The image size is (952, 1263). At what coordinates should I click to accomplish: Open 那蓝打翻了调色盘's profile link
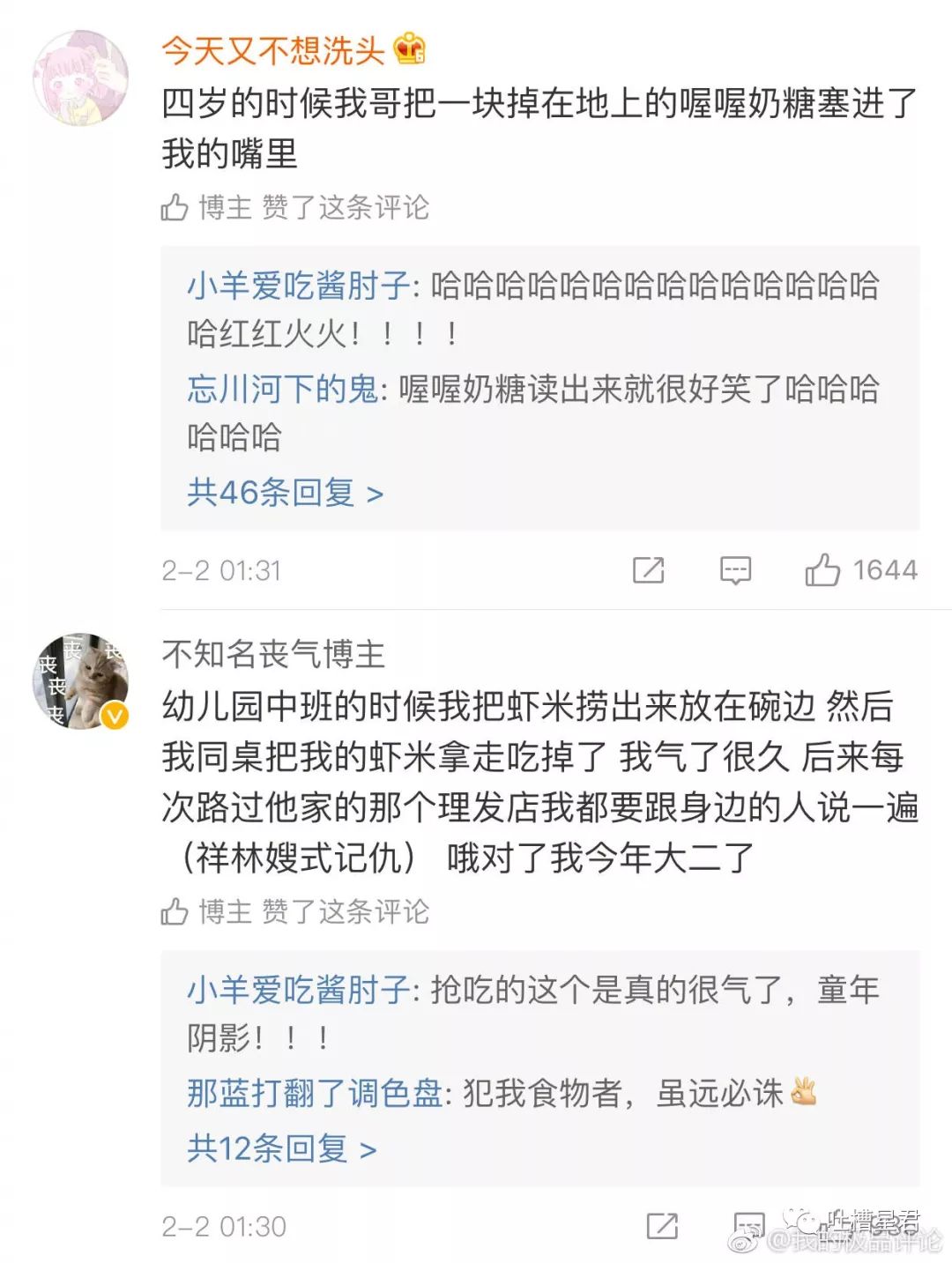click(x=314, y=1094)
